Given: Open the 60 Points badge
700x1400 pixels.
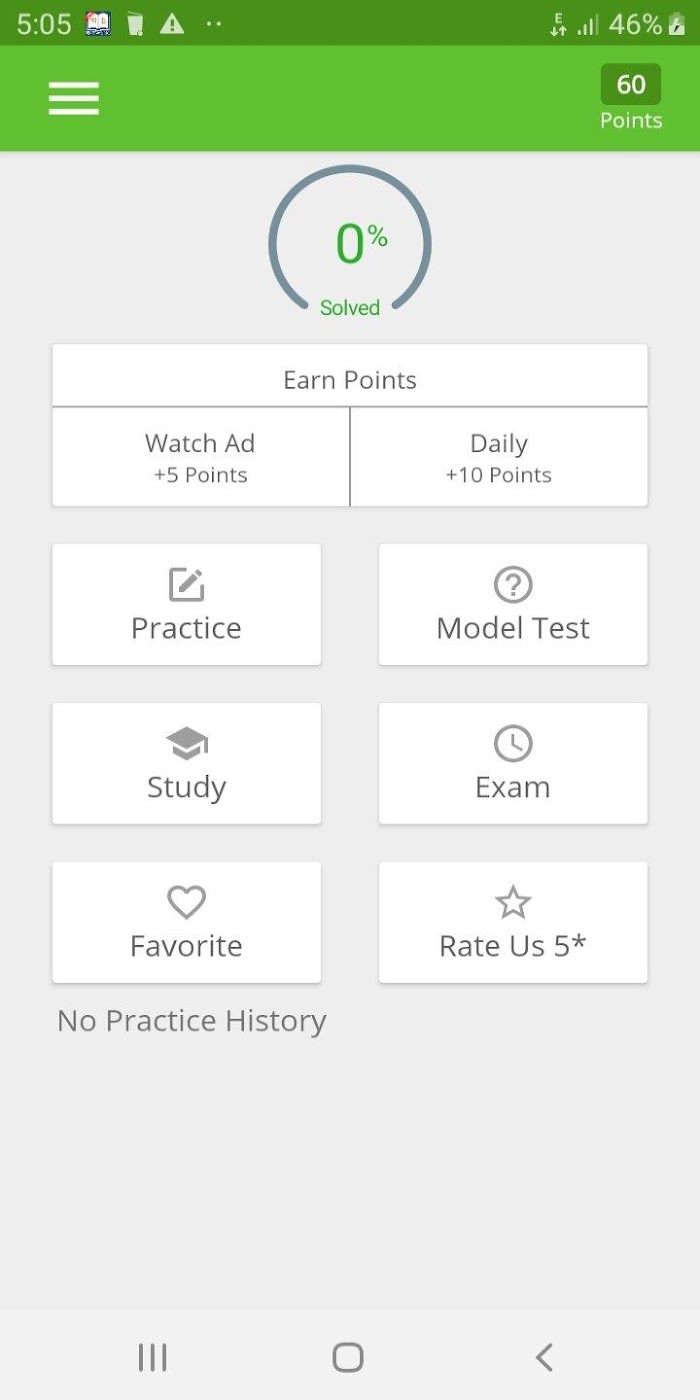Looking at the screenshot, I should [631, 98].
